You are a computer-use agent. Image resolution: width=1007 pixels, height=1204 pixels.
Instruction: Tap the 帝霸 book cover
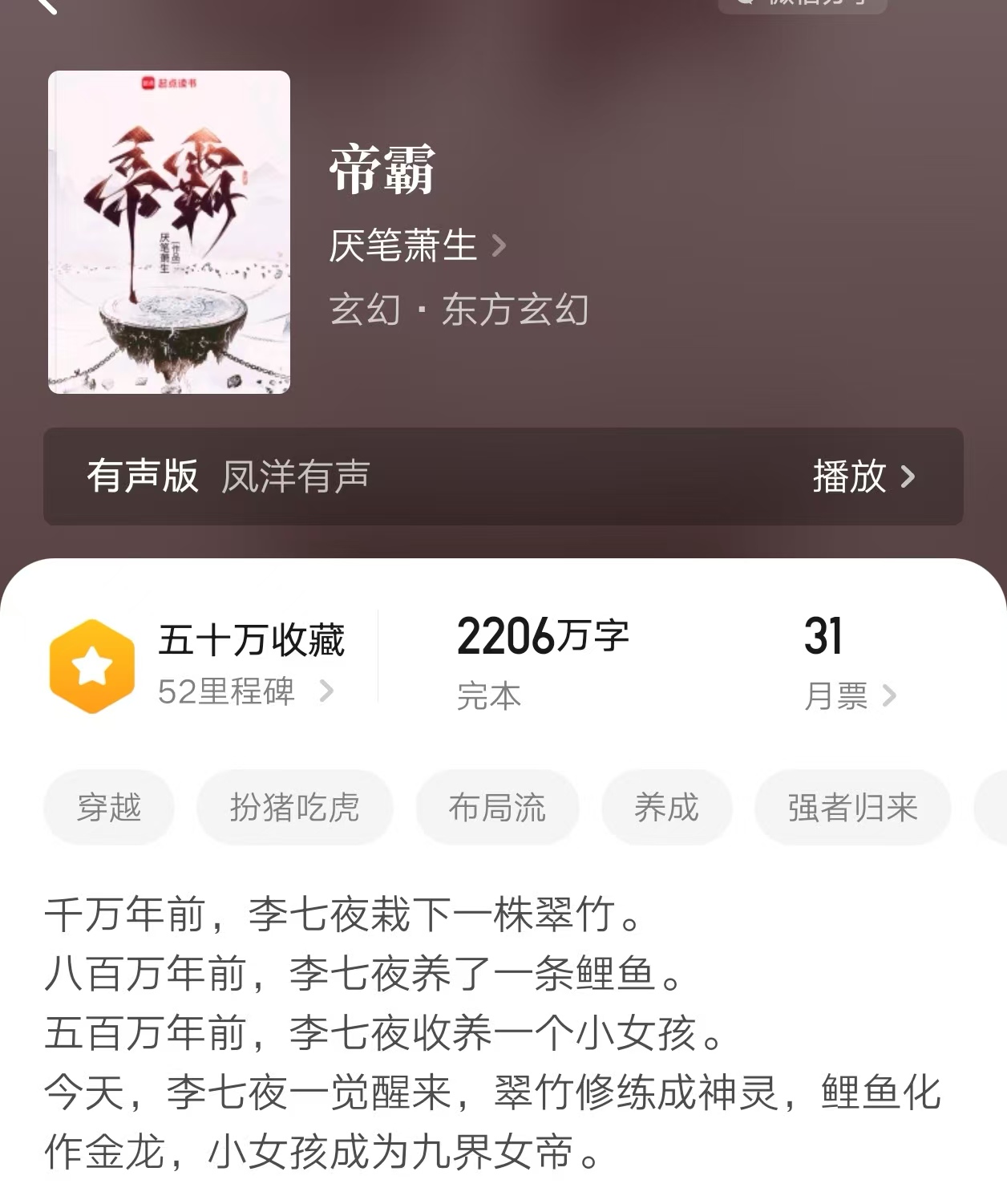(x=169, y=233)
